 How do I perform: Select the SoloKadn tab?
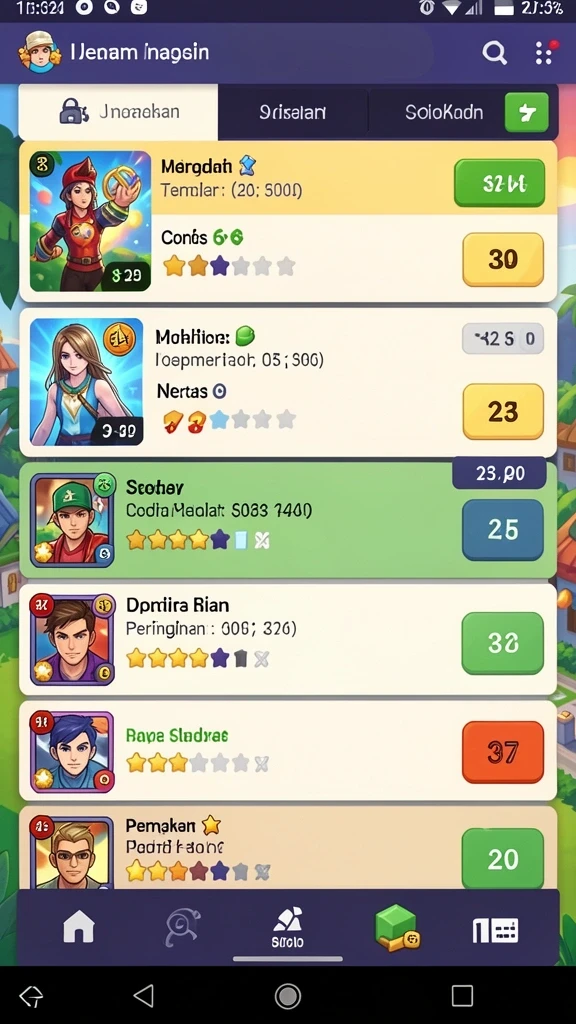click(x=444, y=112)
